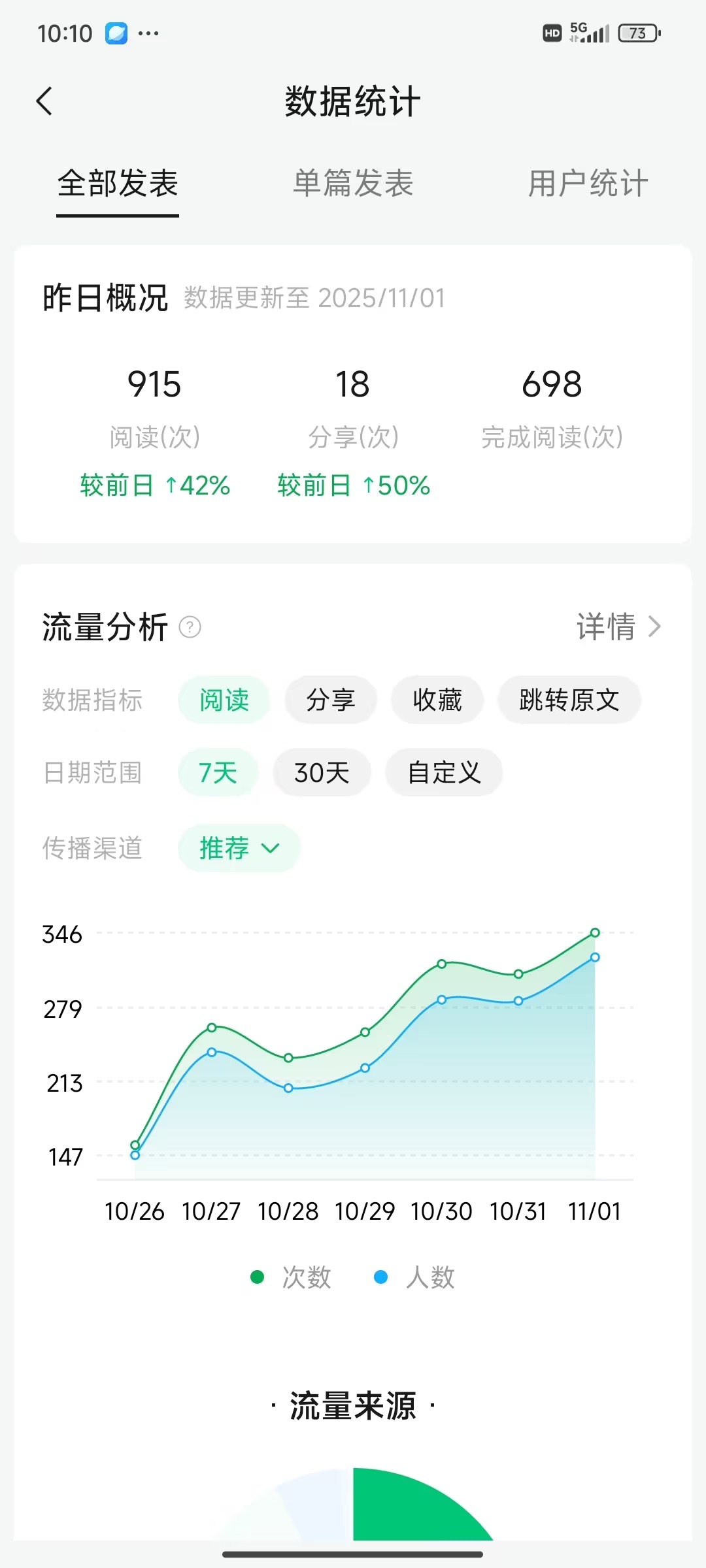Set date range to 30天
Screen dimensions: 706x1568
(322, 772)
